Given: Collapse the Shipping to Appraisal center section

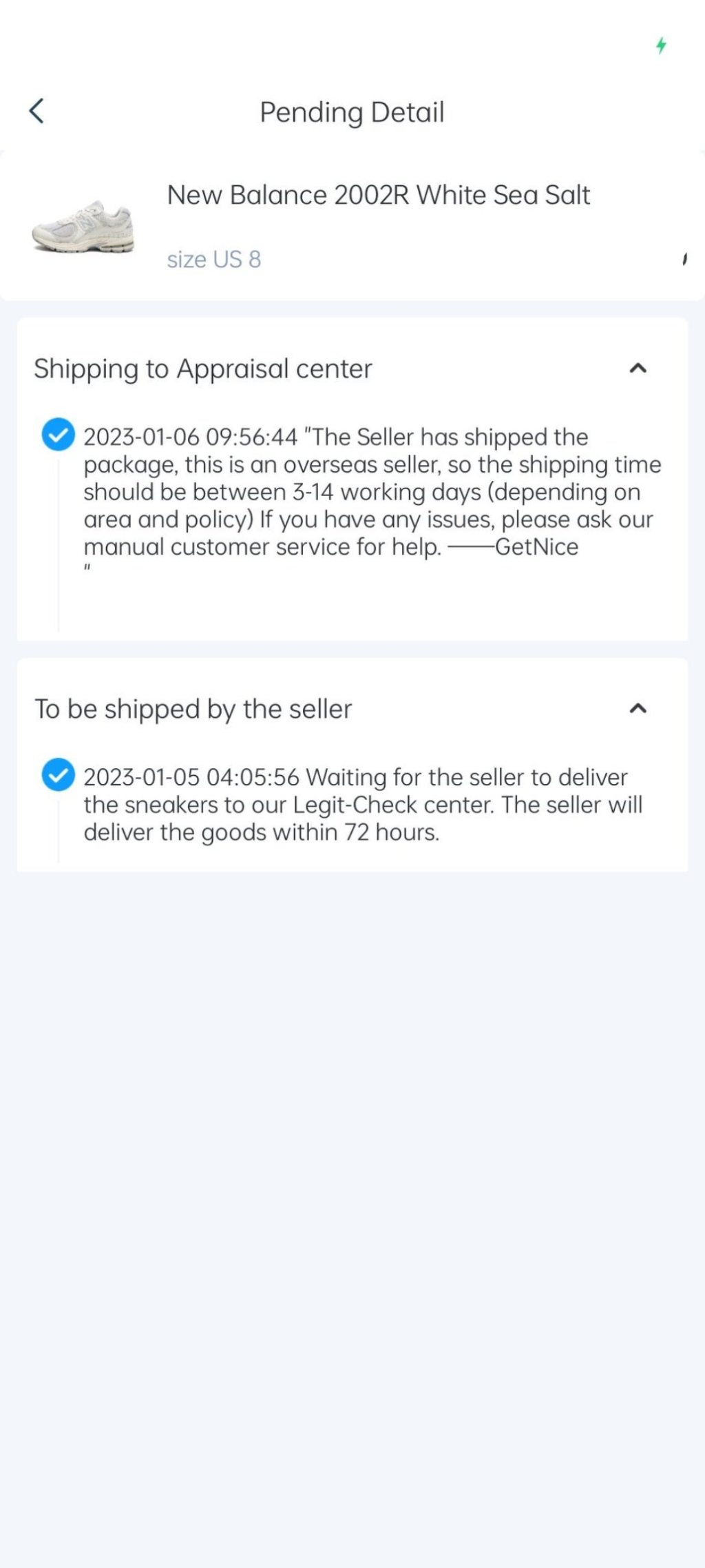Looking at the screenshot, I should [638, 369].
